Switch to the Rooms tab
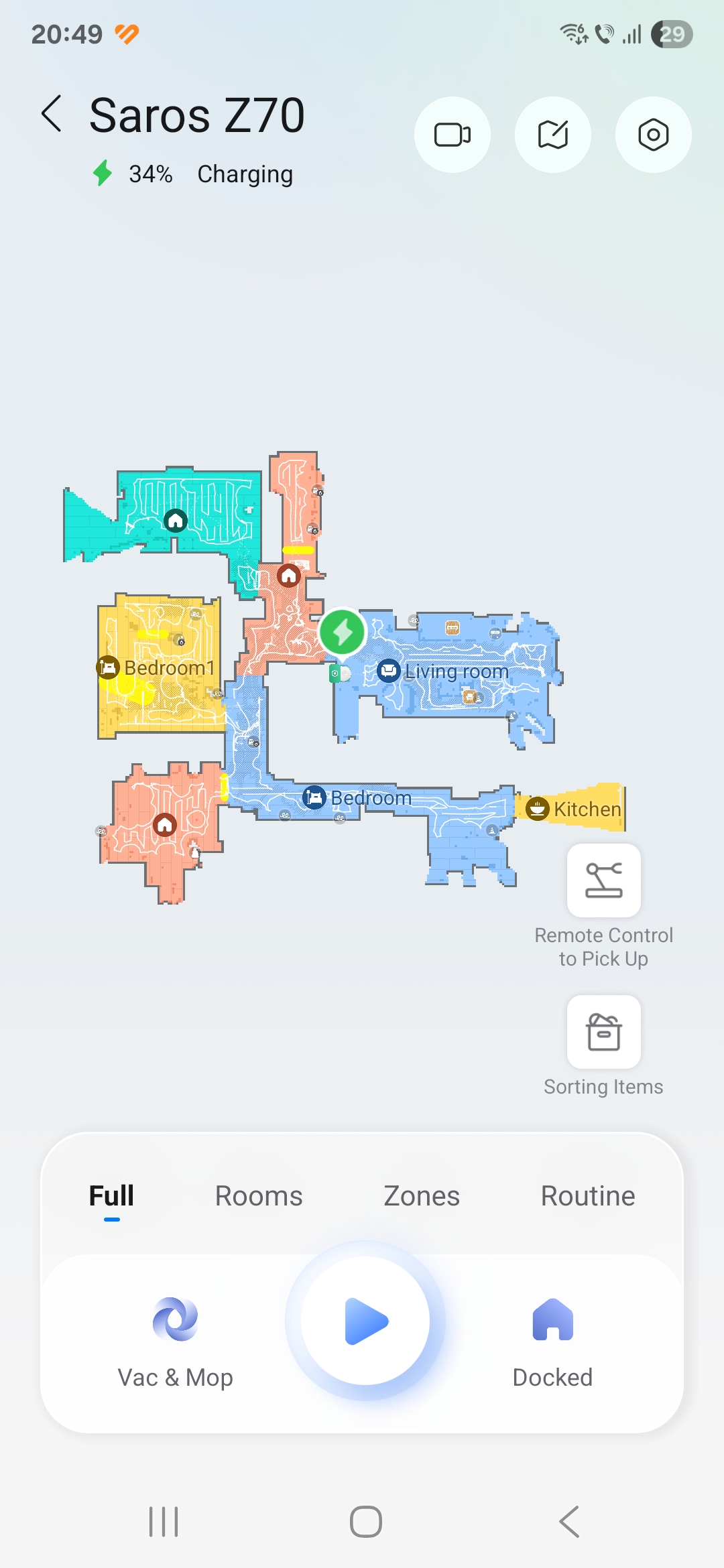724x1568 pixels. tap(259, 1196)
